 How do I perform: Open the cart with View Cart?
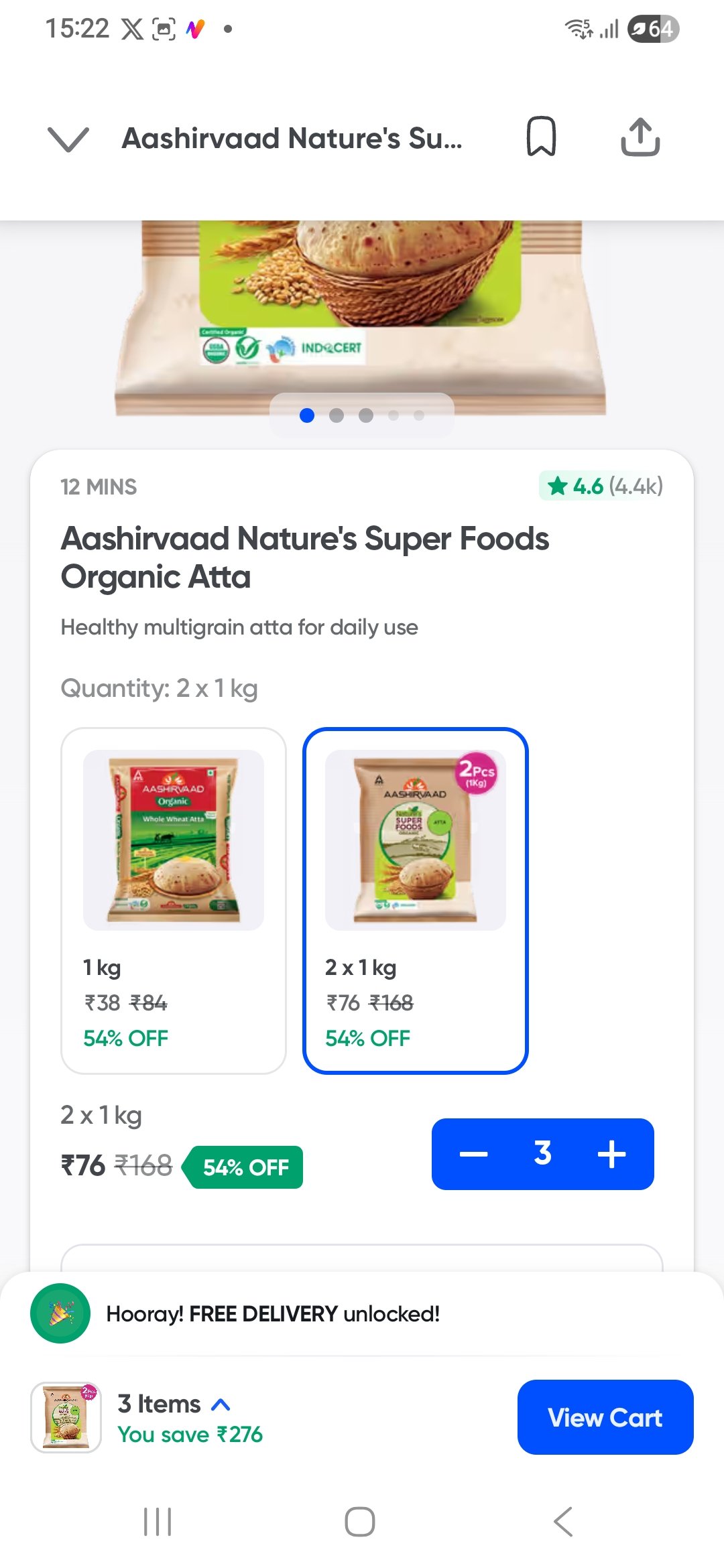pos(605,1417)
